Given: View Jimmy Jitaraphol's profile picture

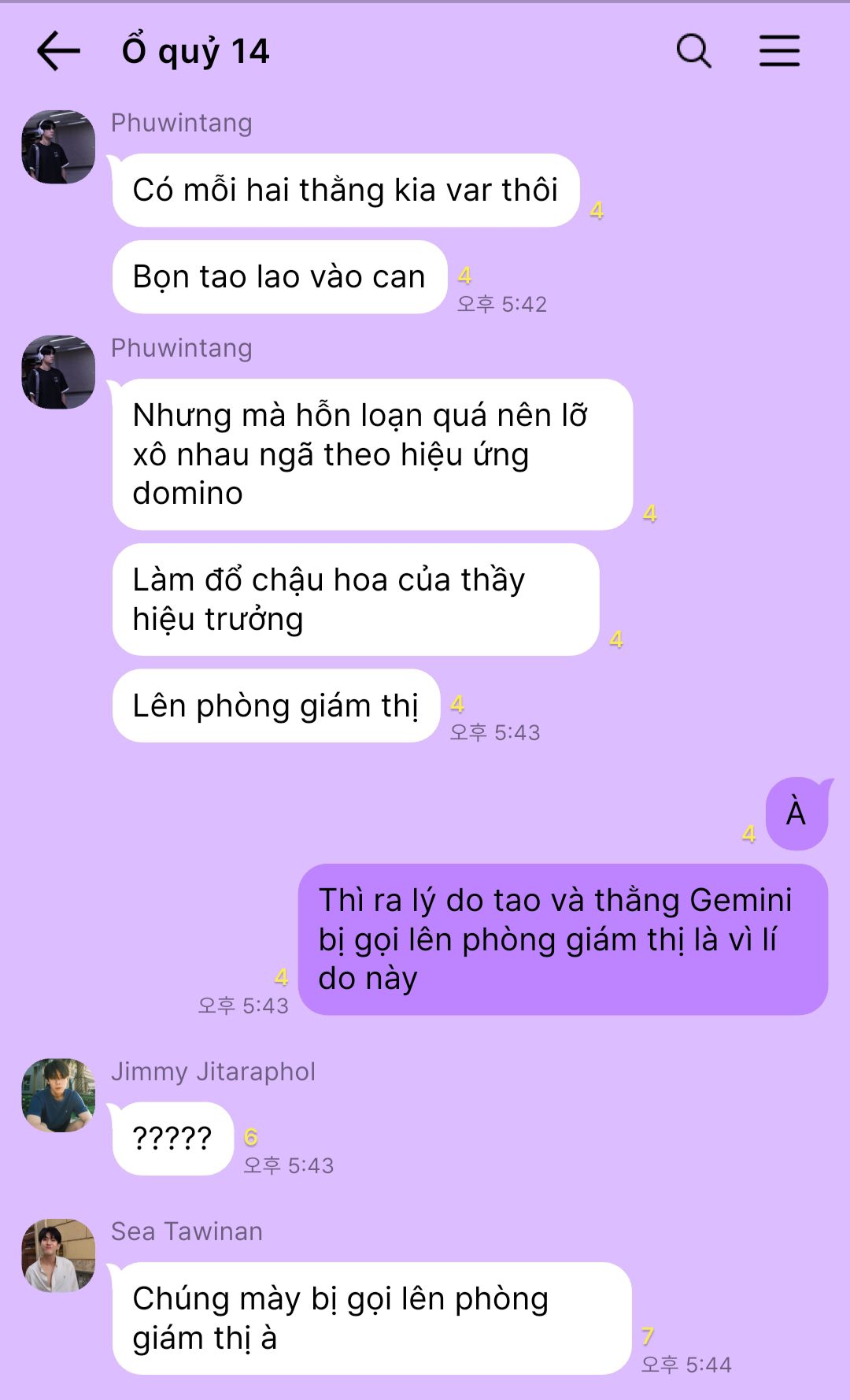Looking at the screenshot, I should point(58,1095).
